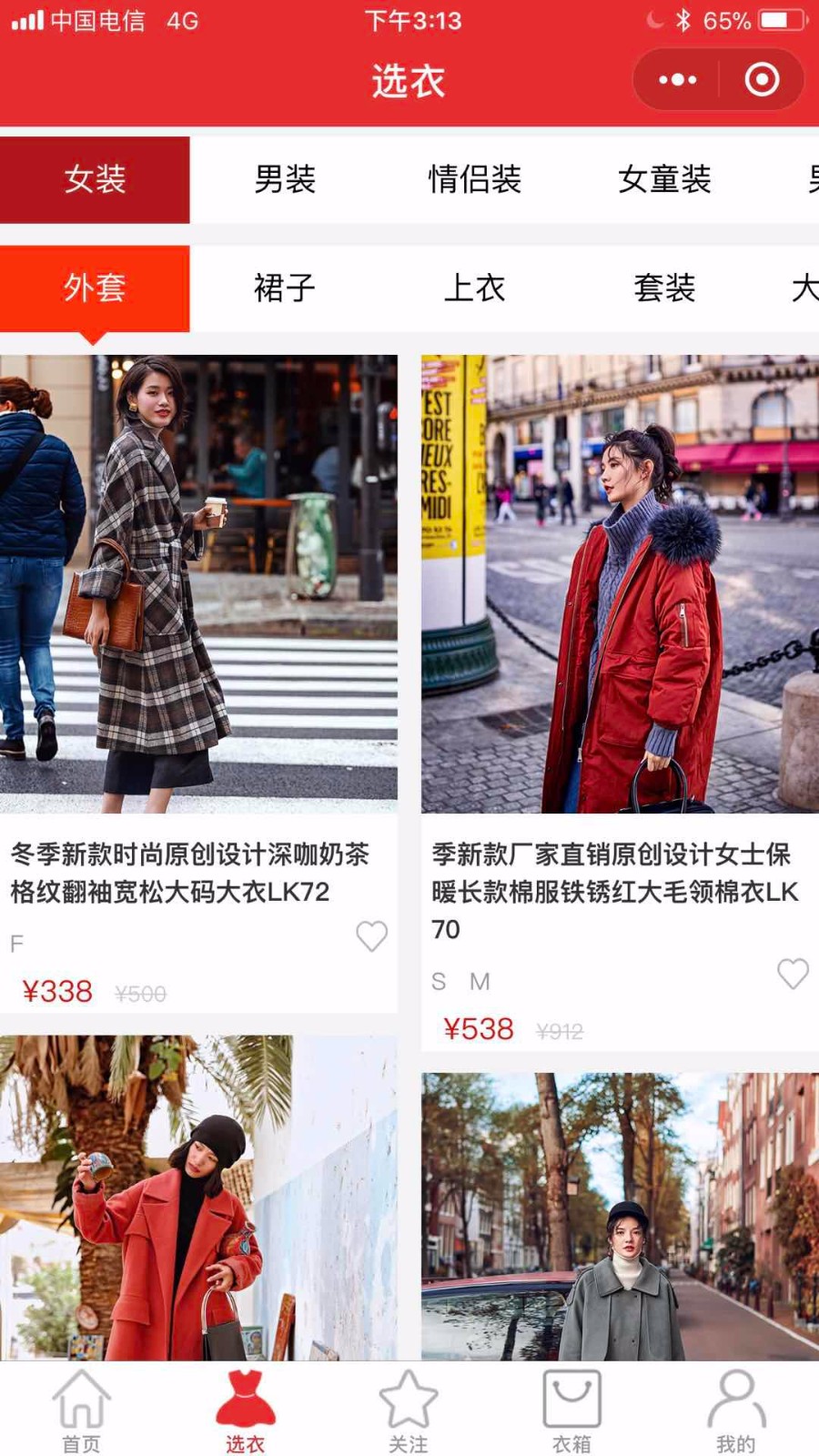Image resolution: width=819 pixels, height=1456 pixels.
Task: Select the 女装 category tab
Action: [x=95, y=179]
